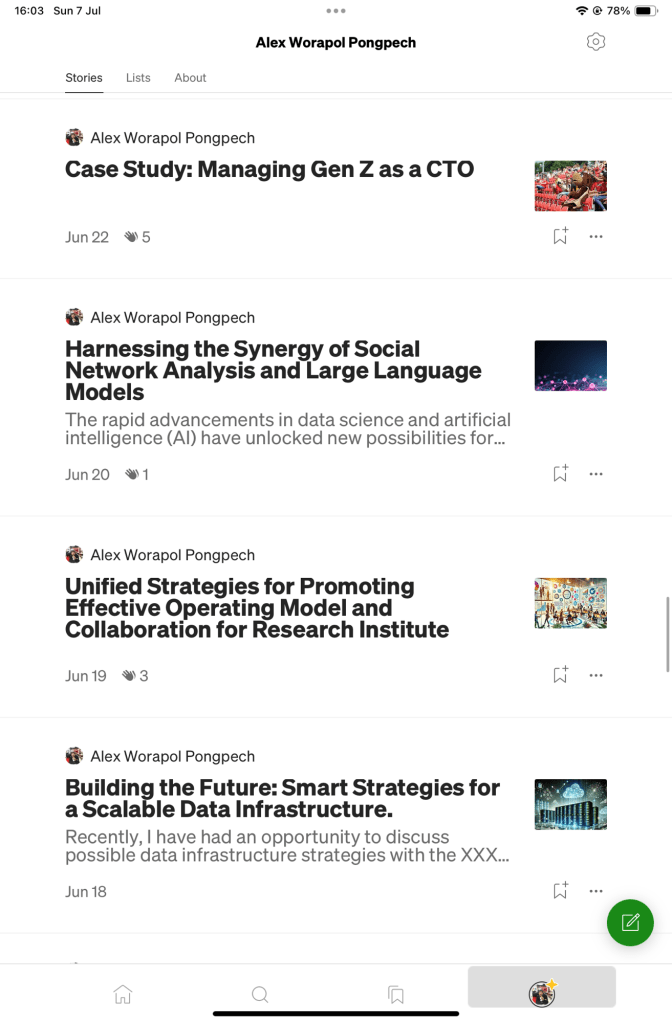Open the Unified Strategies for Promoting story
Screen dimensions: 672x1023
pyautogui.click(x=257, y=608)
